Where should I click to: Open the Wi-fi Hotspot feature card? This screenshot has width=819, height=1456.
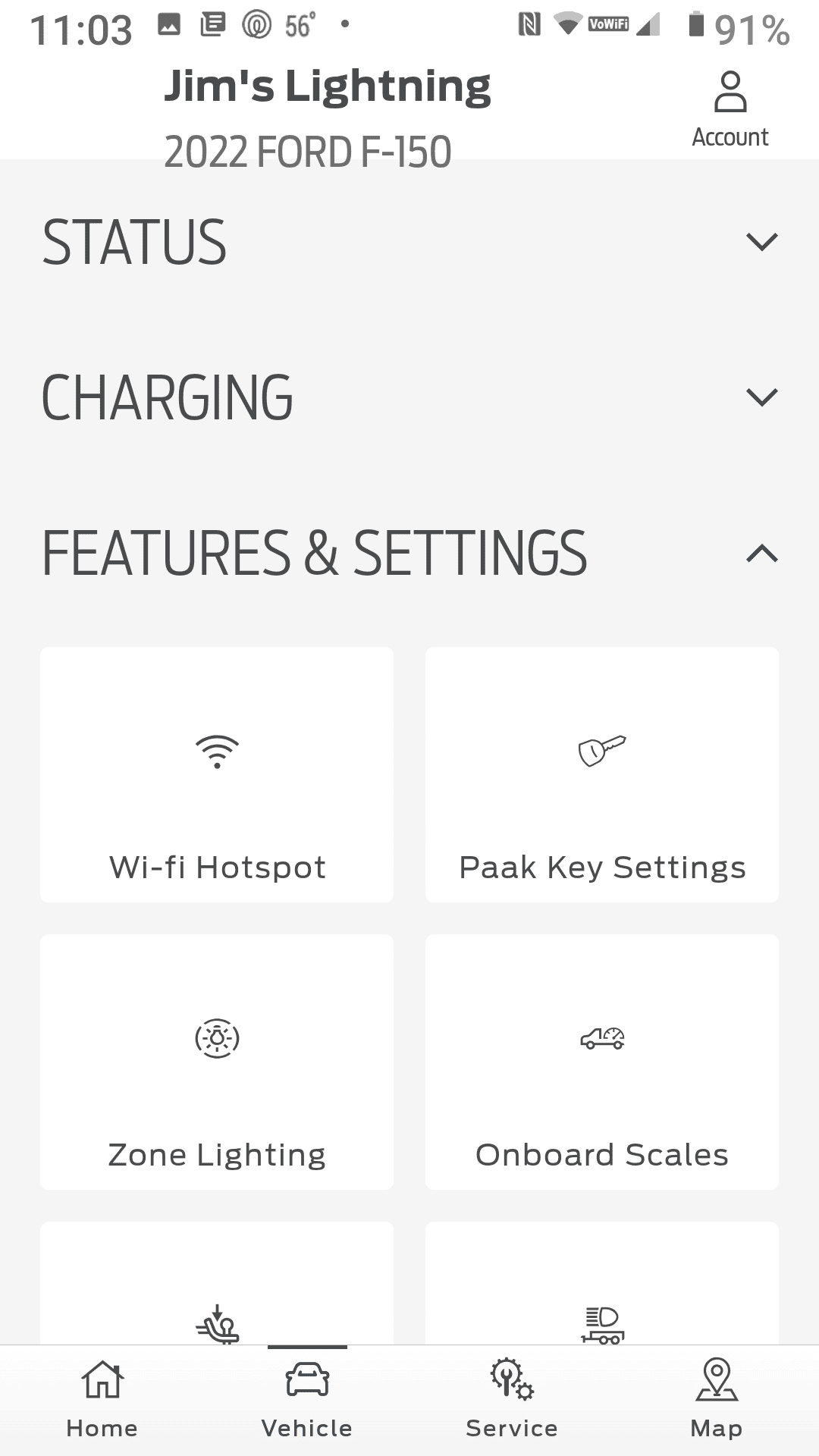pos(217,773)
